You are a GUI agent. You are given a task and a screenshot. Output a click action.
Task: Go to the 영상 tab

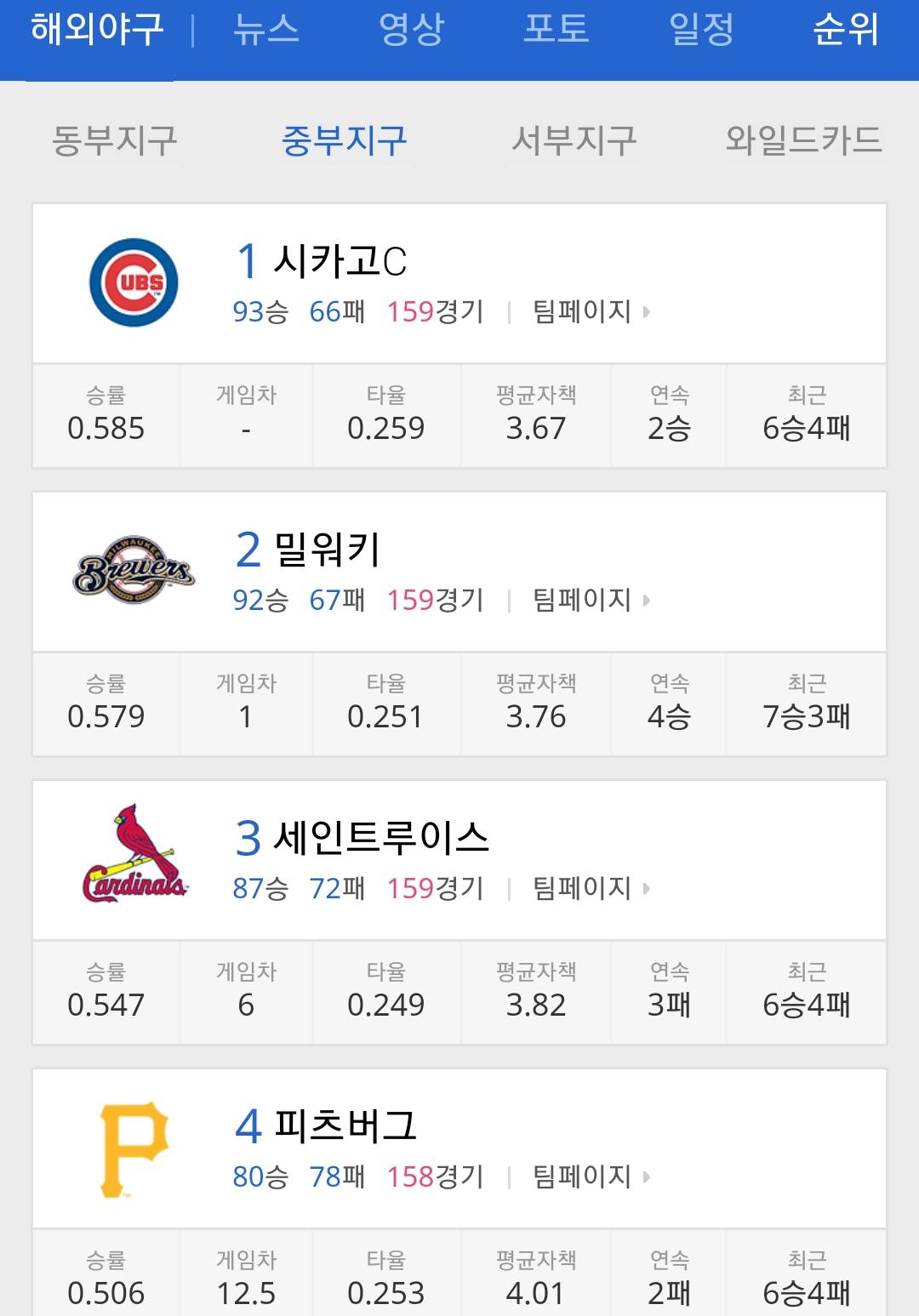point(412,31)
